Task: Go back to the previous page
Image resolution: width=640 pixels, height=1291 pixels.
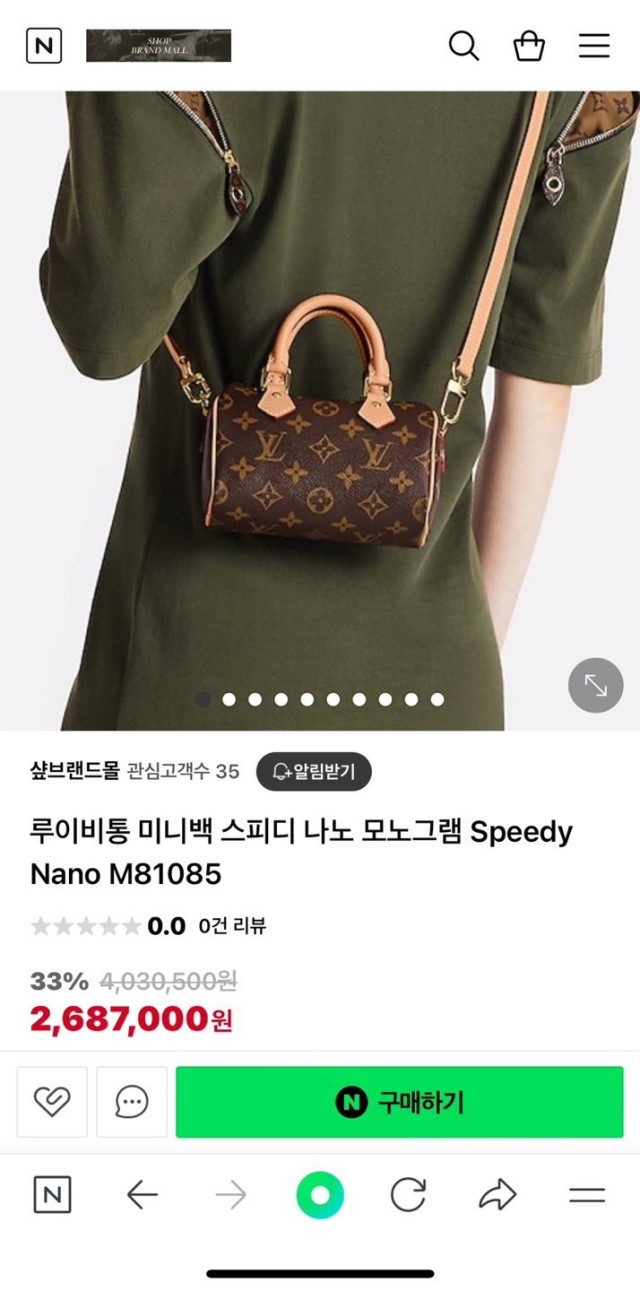Action: pyautogui.click(x=142, y=1195)
